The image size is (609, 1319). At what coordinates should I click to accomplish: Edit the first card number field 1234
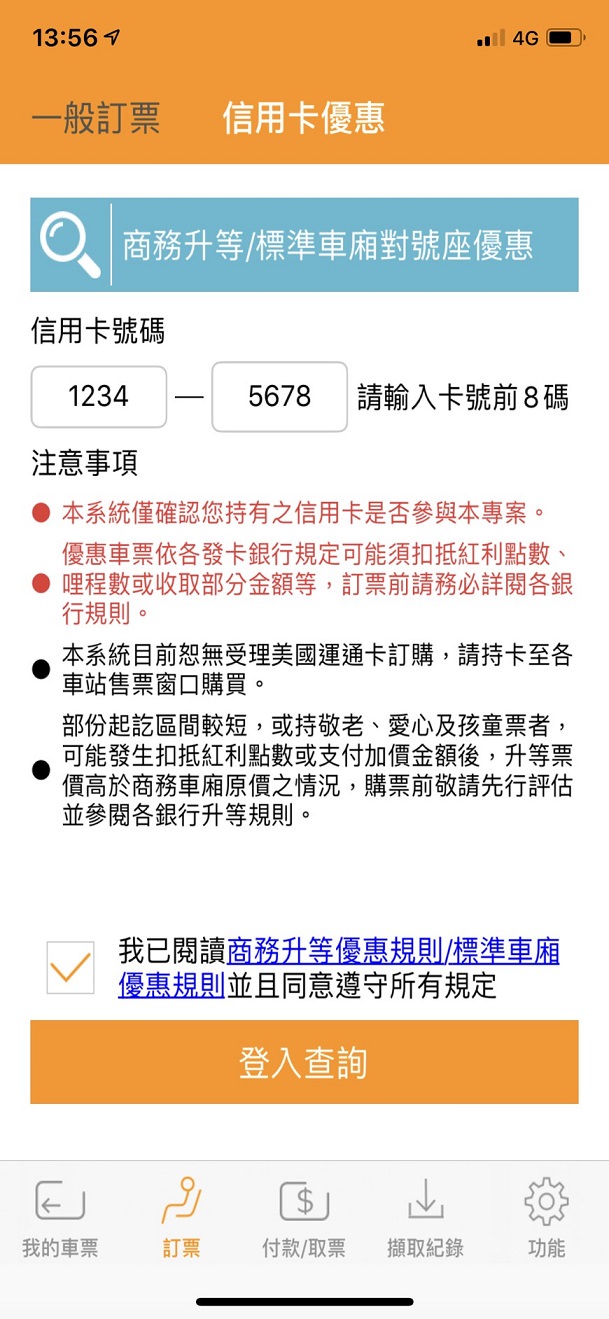coord(99,397)
